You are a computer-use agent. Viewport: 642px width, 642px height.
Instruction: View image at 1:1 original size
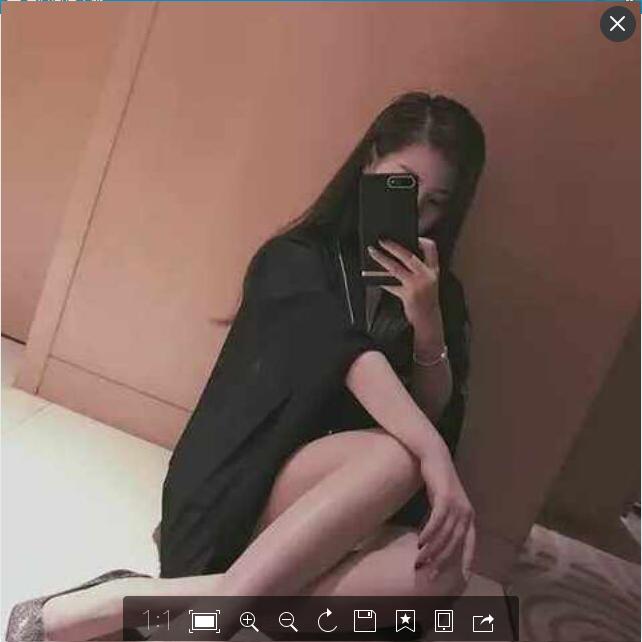(156, 621)
